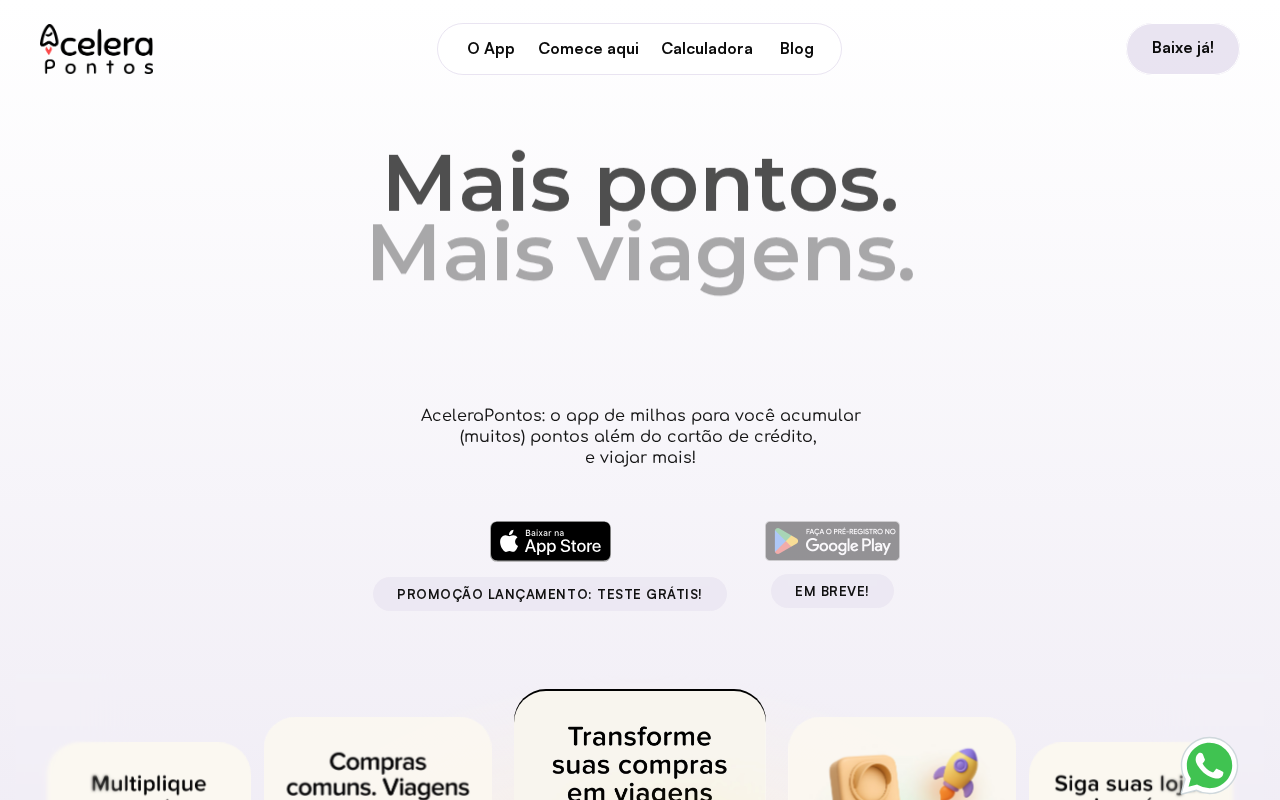Image resolution: width=1280 pixels, height=800 pixels.
Task: Open the WhatsApp chat icon
Action: [x=1209, y=766]
